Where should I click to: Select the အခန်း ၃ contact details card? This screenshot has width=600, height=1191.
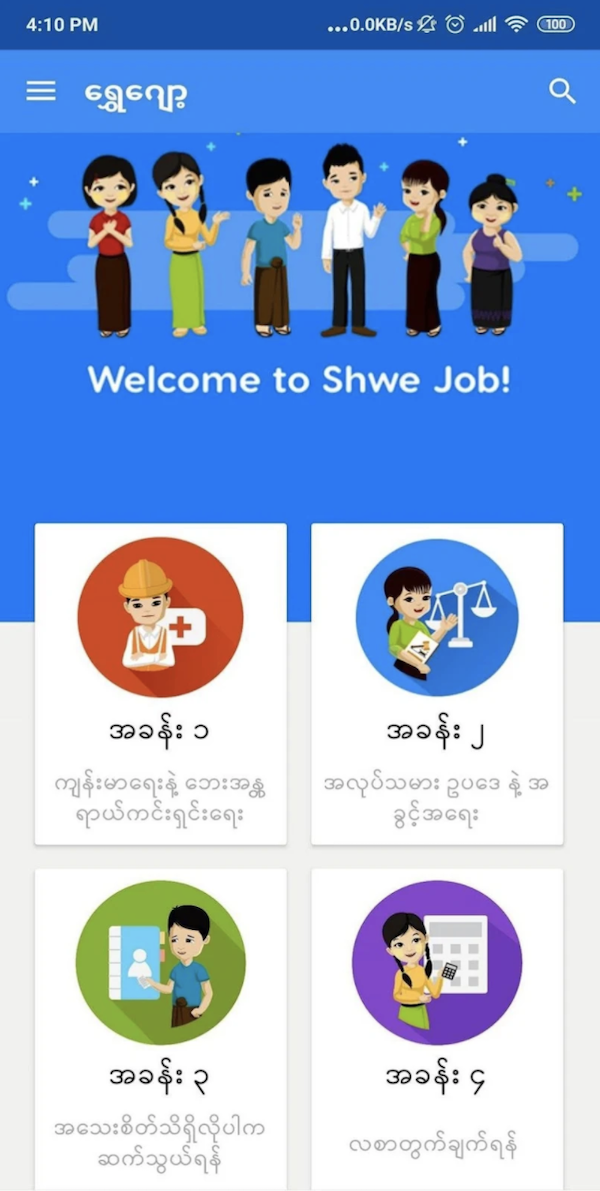click(161, 1029)
